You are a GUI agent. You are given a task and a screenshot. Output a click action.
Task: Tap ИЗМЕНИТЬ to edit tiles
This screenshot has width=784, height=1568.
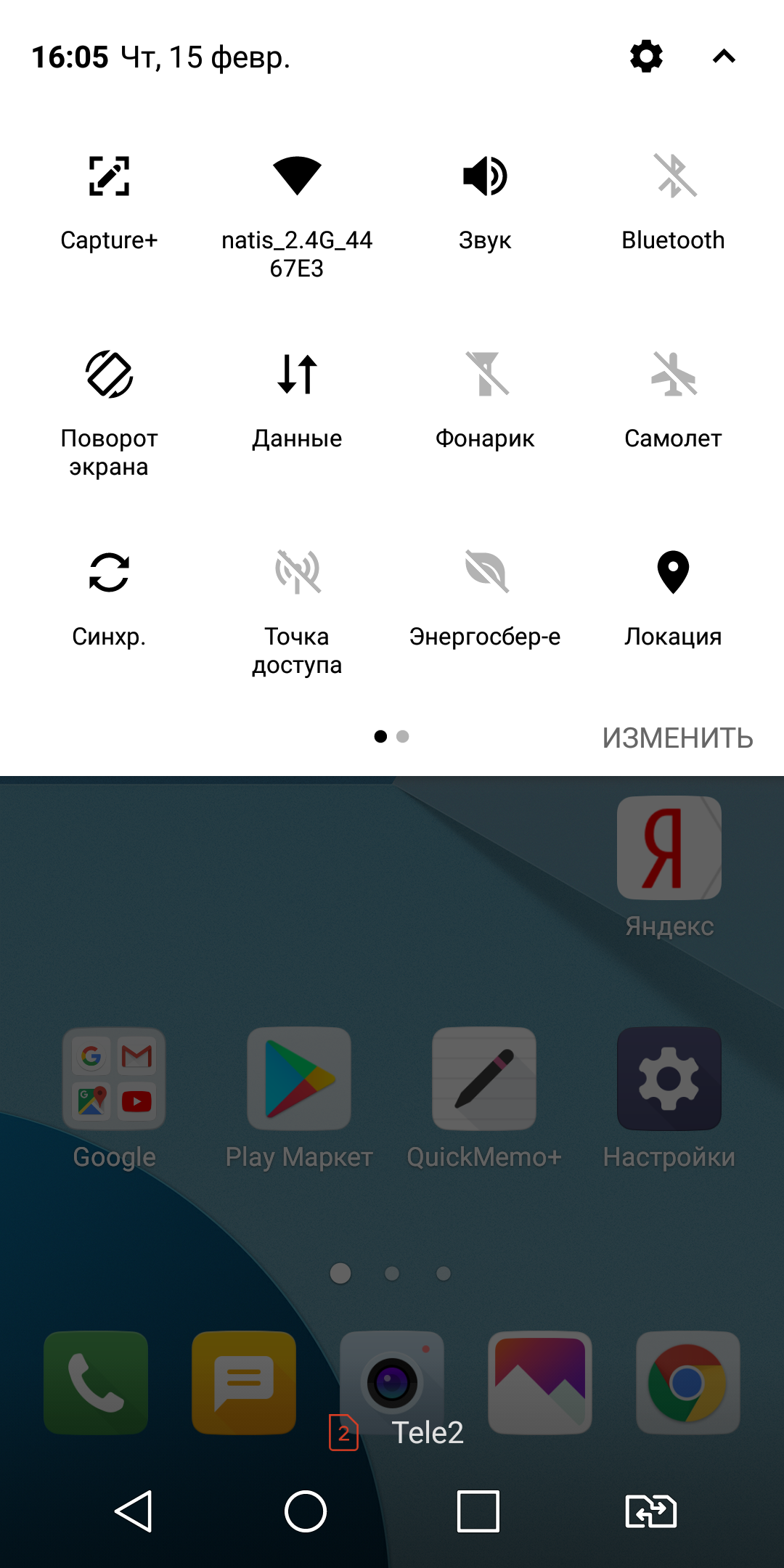[677, 738]
